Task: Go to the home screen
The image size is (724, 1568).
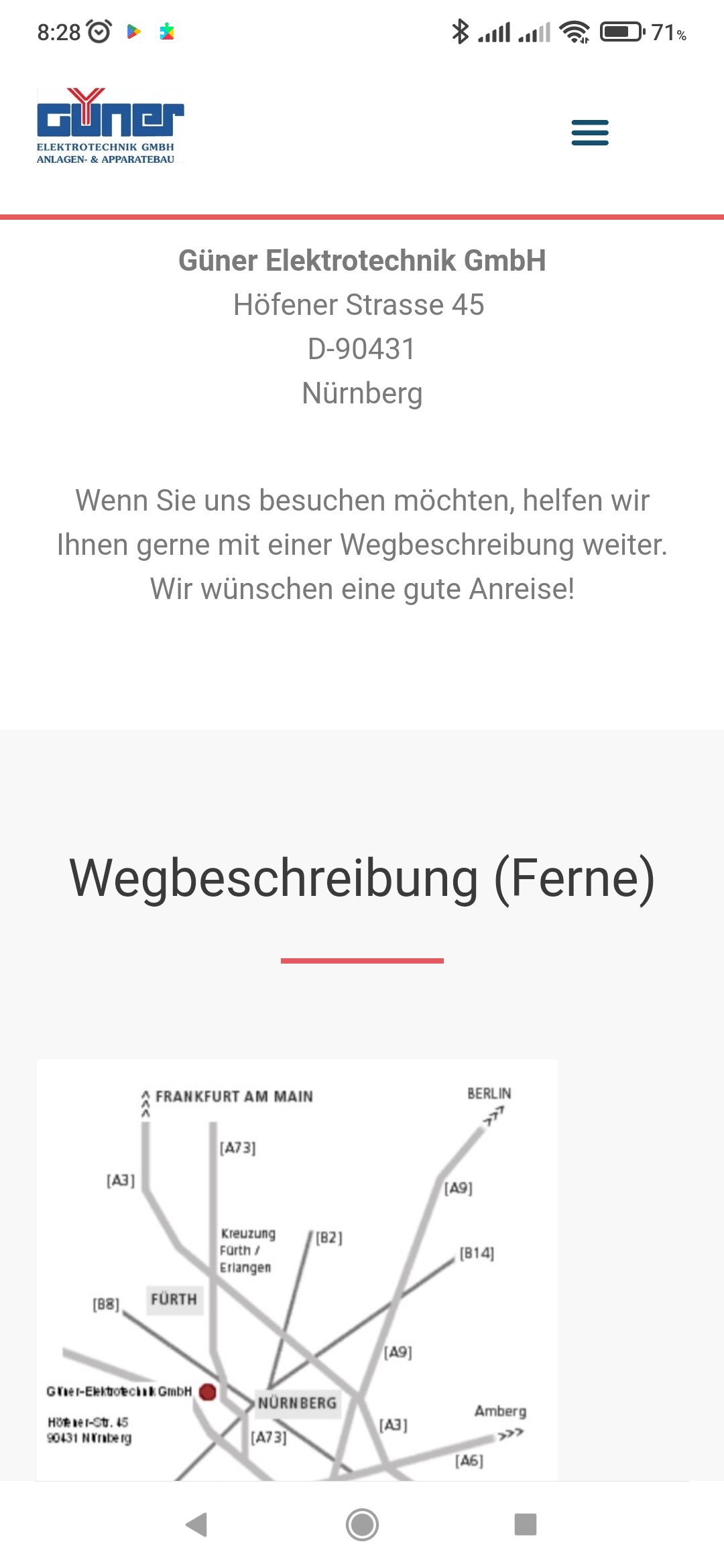Action: coord(362,1524)
